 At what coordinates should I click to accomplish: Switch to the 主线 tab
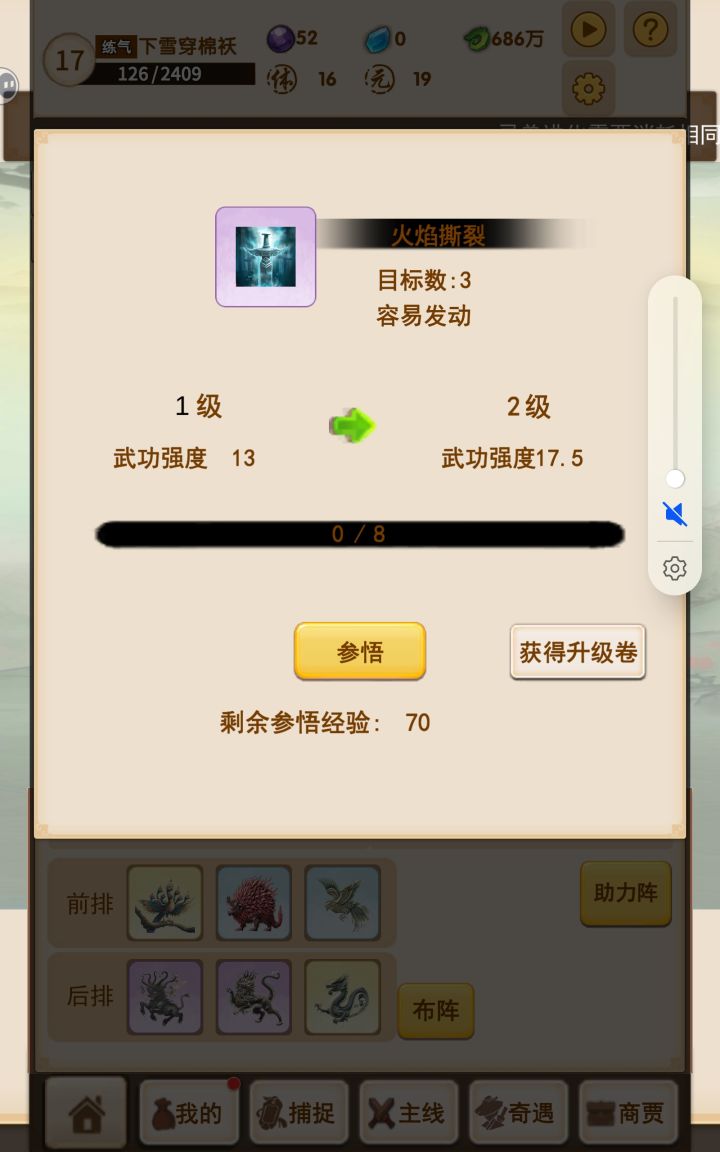click(409, 1111)
